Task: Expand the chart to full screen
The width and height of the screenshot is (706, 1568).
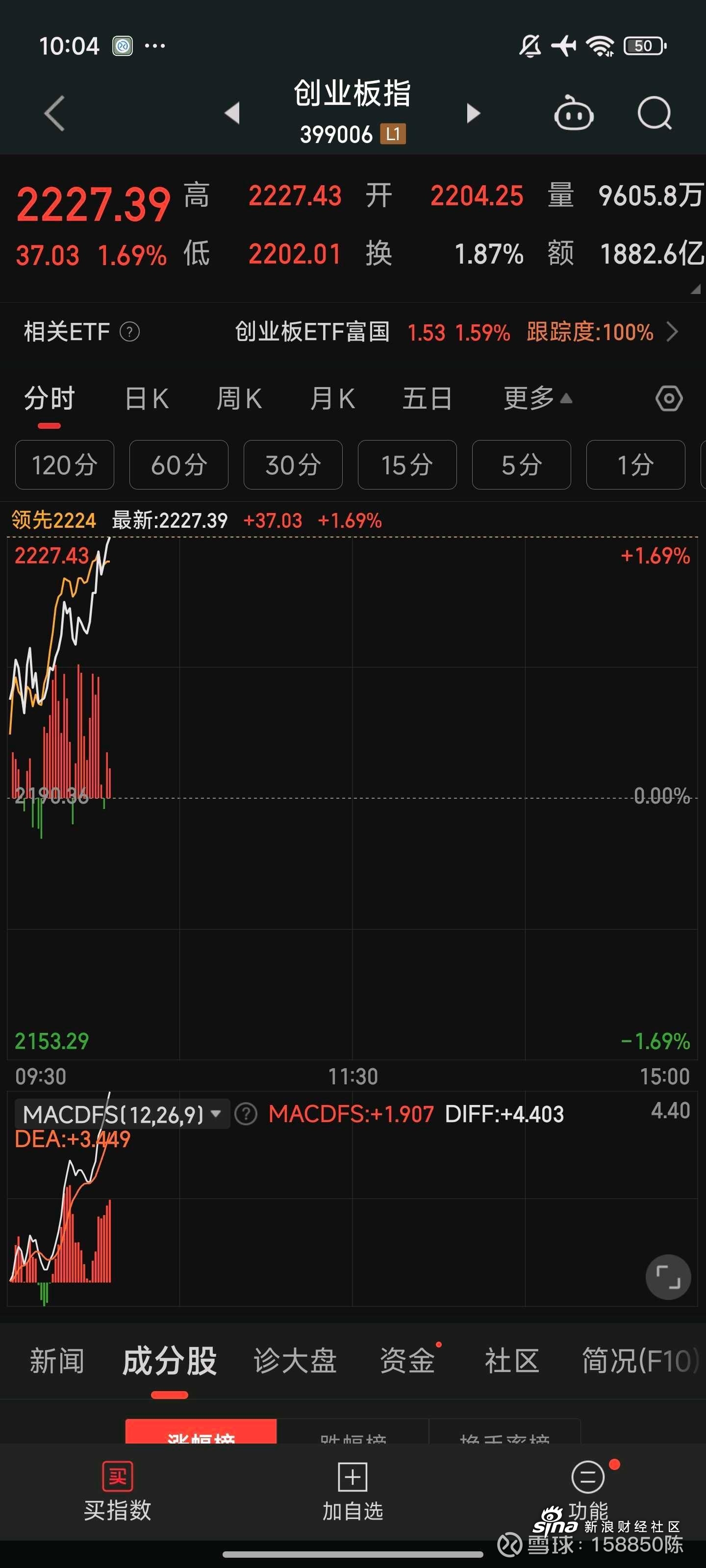Action: point(668,1277)
